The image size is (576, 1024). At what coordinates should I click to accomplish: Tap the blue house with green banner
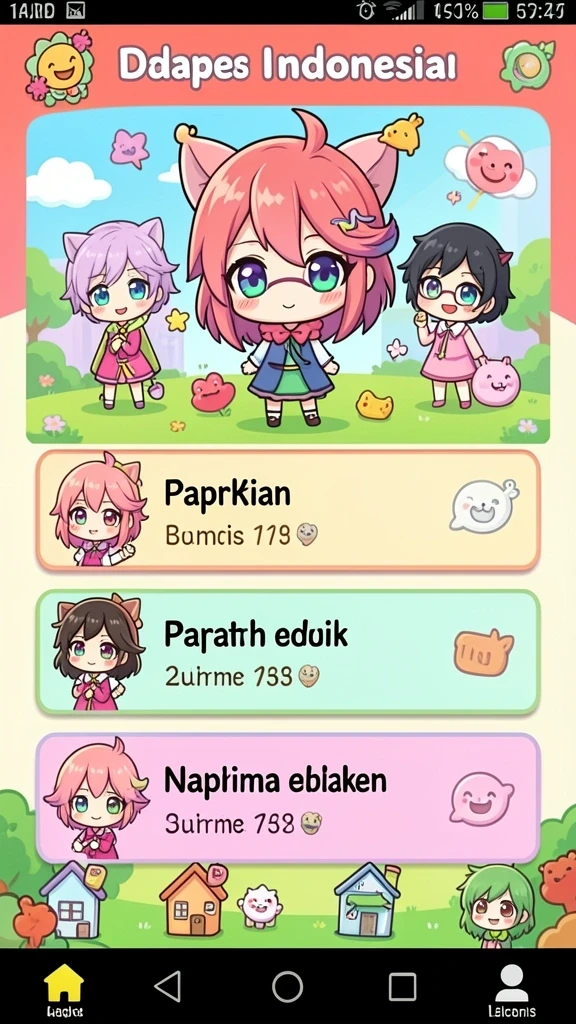(x=368, y=900)
